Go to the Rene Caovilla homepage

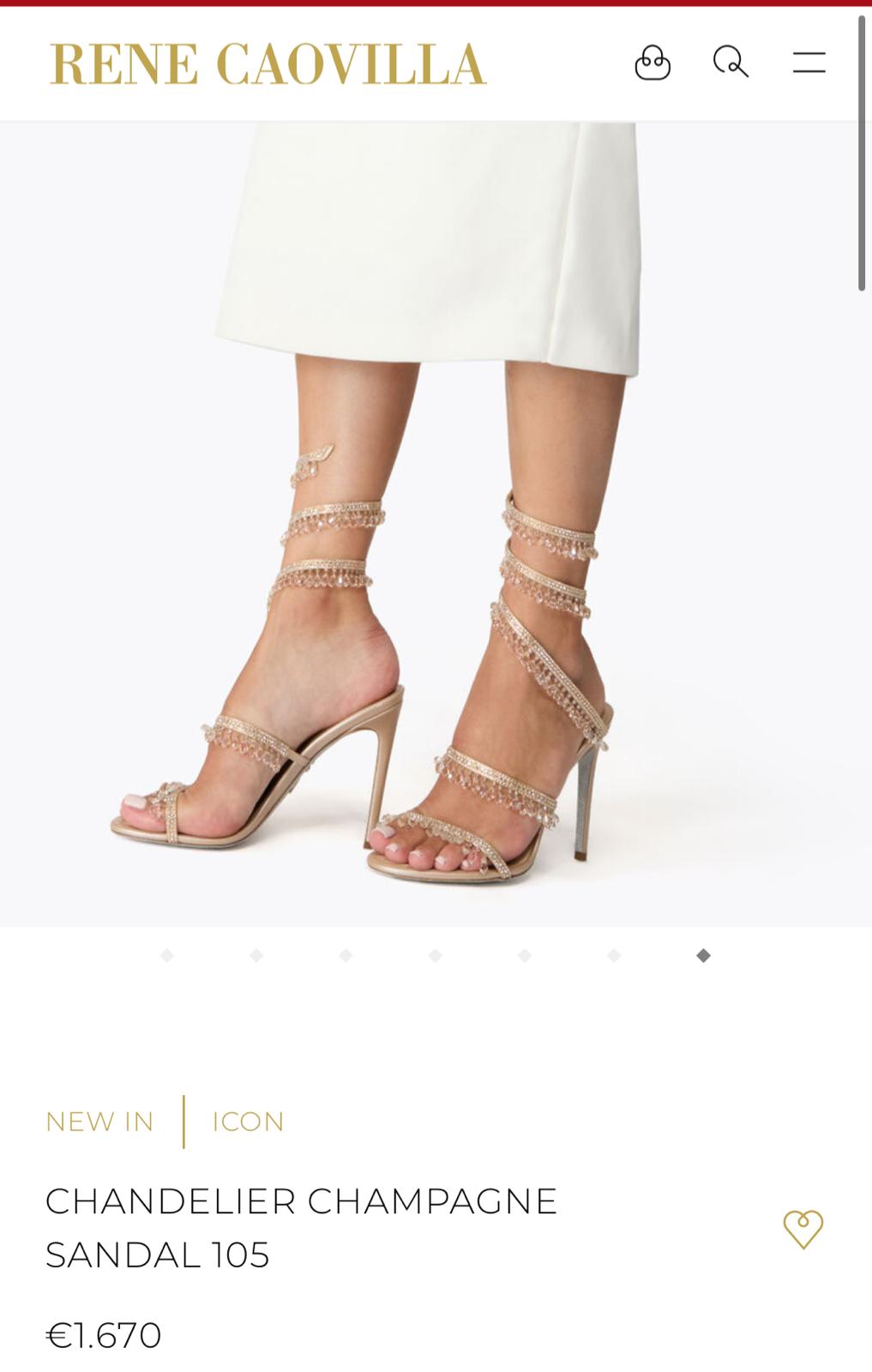(268, 64)
